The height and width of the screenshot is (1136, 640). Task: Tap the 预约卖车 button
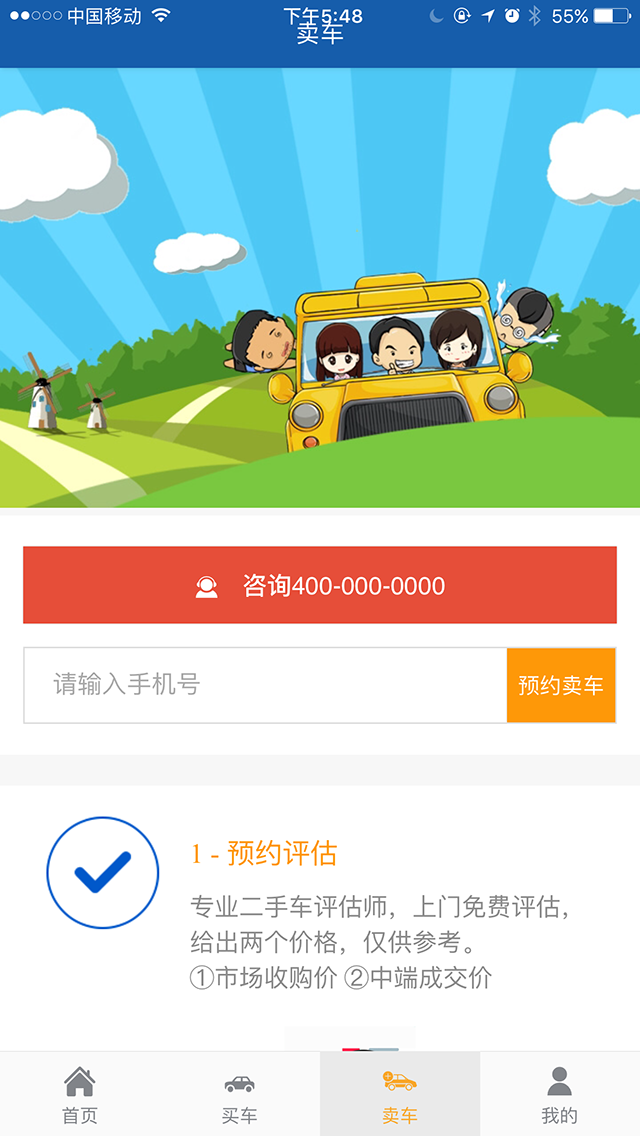[561, 685]
